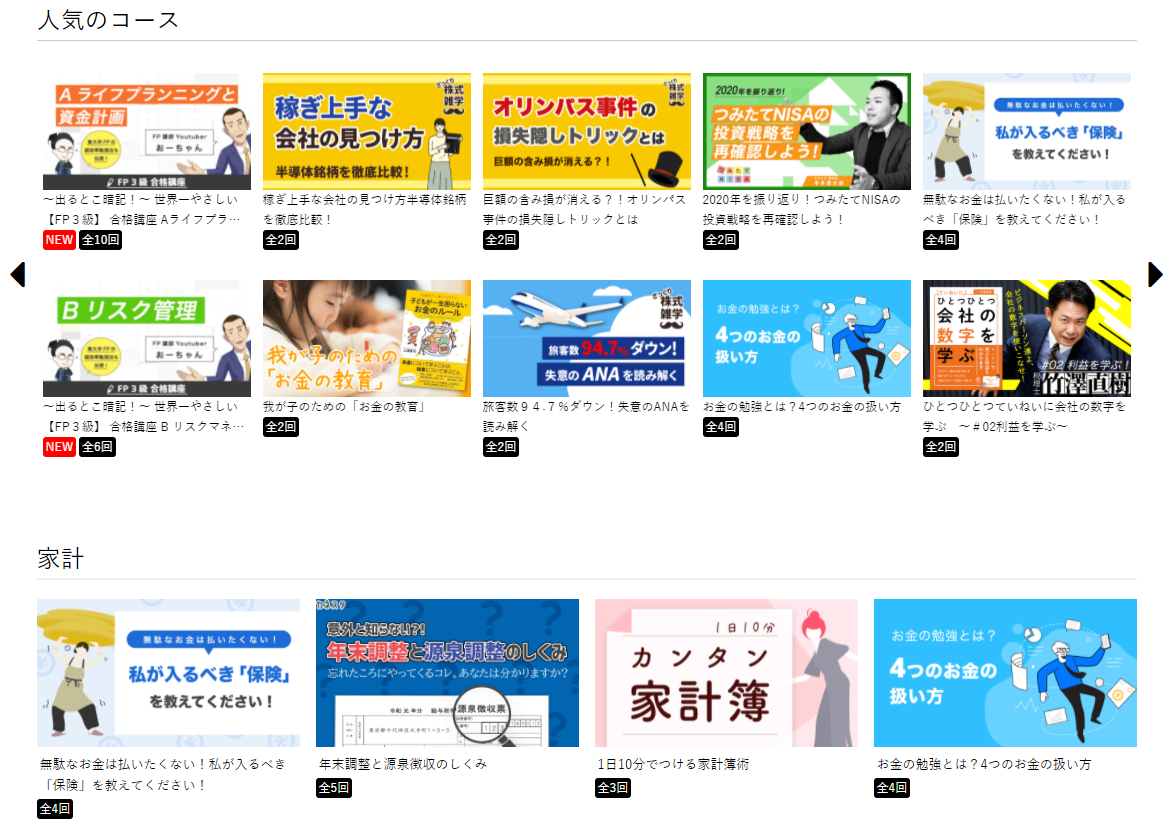Open 失意のANAを読み解く course
The width and height of the screenshot is (1174, 820).
tap(587, 338)
